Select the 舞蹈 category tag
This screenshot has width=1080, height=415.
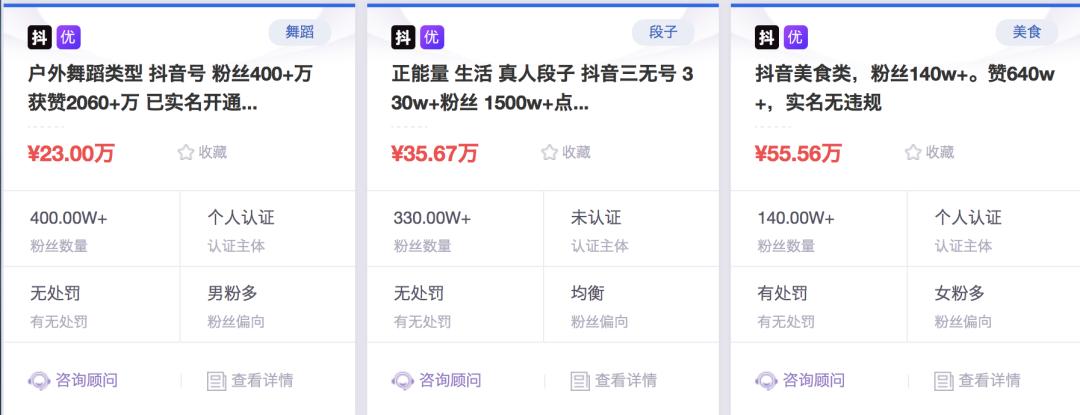click(299, 32)
